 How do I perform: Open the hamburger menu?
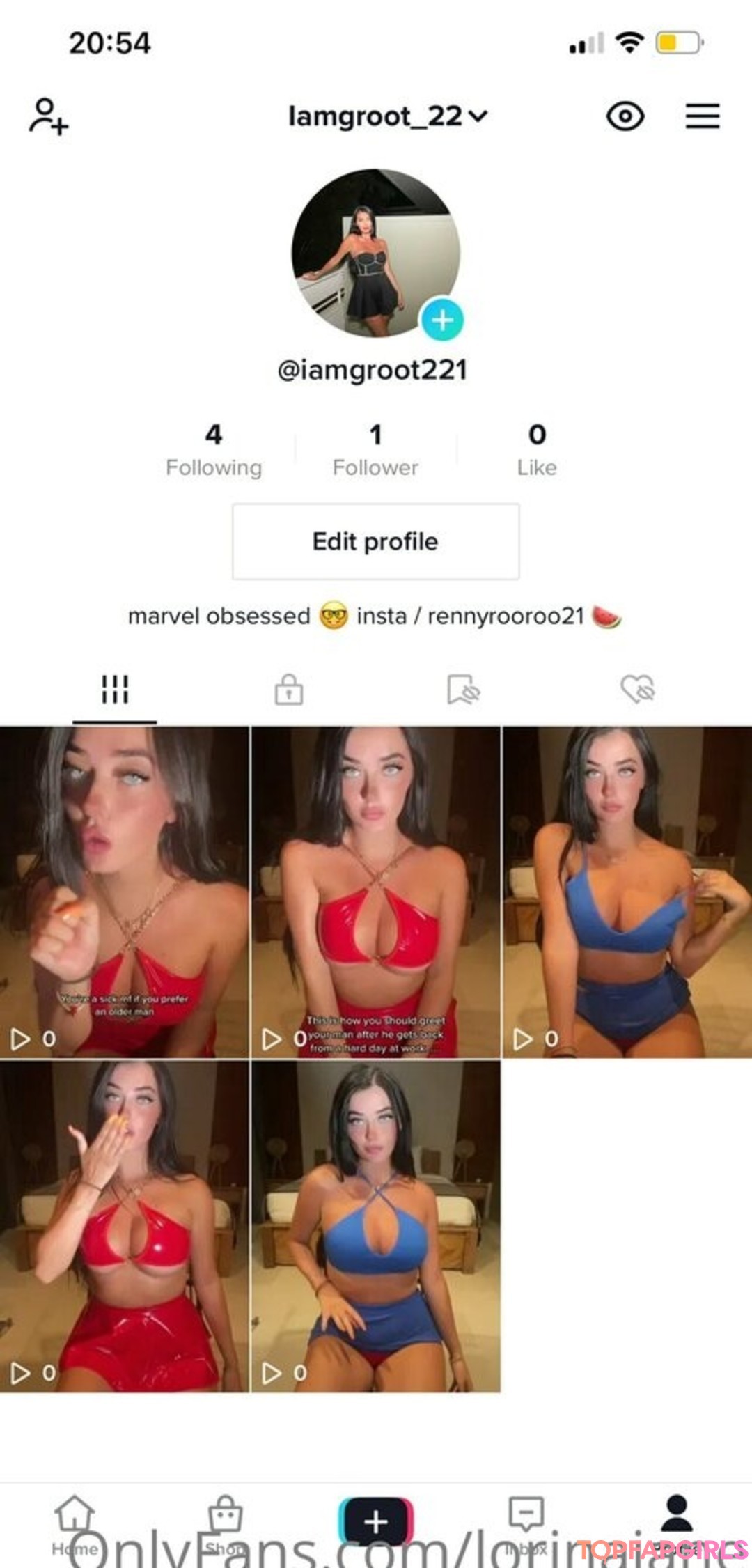[702, 116]
